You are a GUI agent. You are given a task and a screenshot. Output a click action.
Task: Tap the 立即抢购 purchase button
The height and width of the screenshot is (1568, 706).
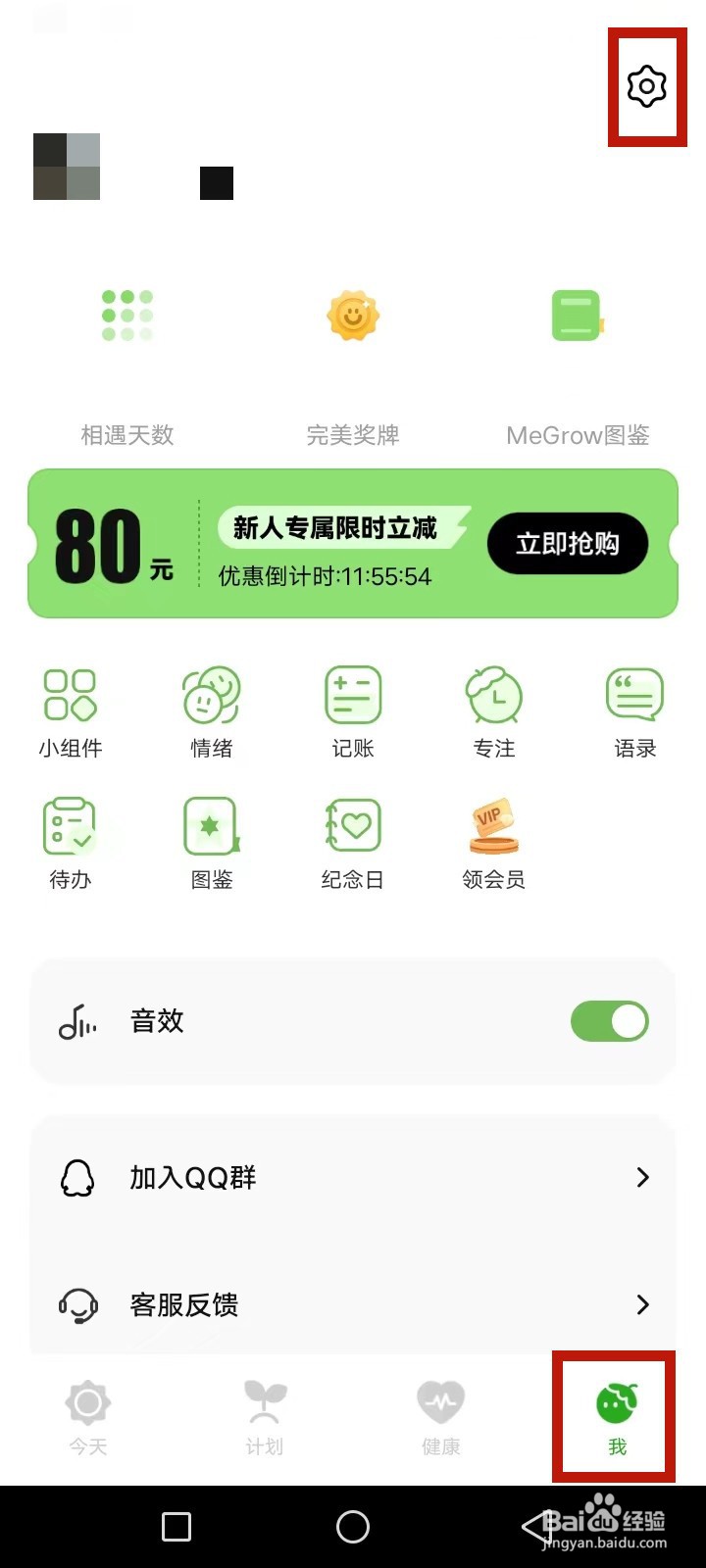point(567,543)
